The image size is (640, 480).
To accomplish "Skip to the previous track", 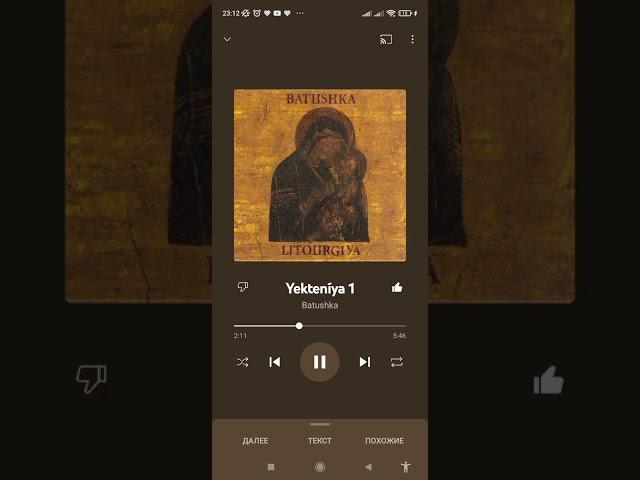I will (275, 362).
